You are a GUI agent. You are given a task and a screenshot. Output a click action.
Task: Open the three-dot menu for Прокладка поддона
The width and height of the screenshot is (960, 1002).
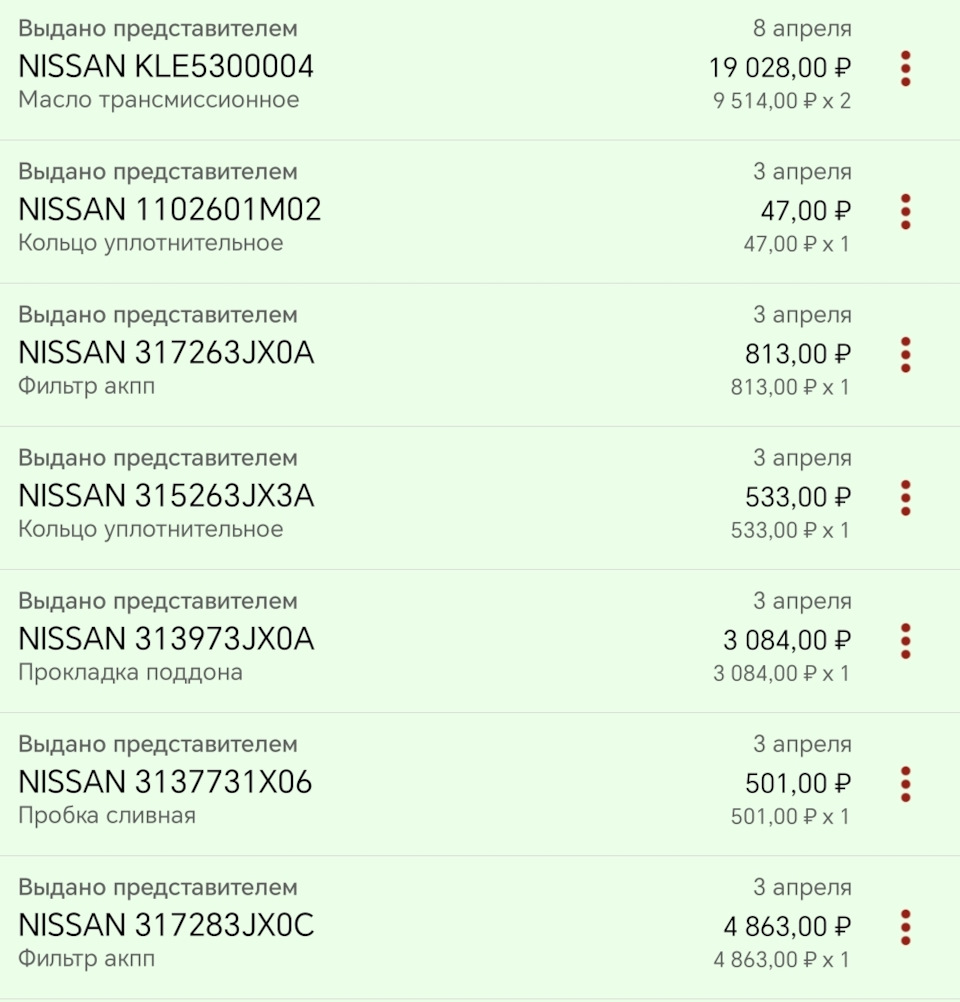[906, 640]
